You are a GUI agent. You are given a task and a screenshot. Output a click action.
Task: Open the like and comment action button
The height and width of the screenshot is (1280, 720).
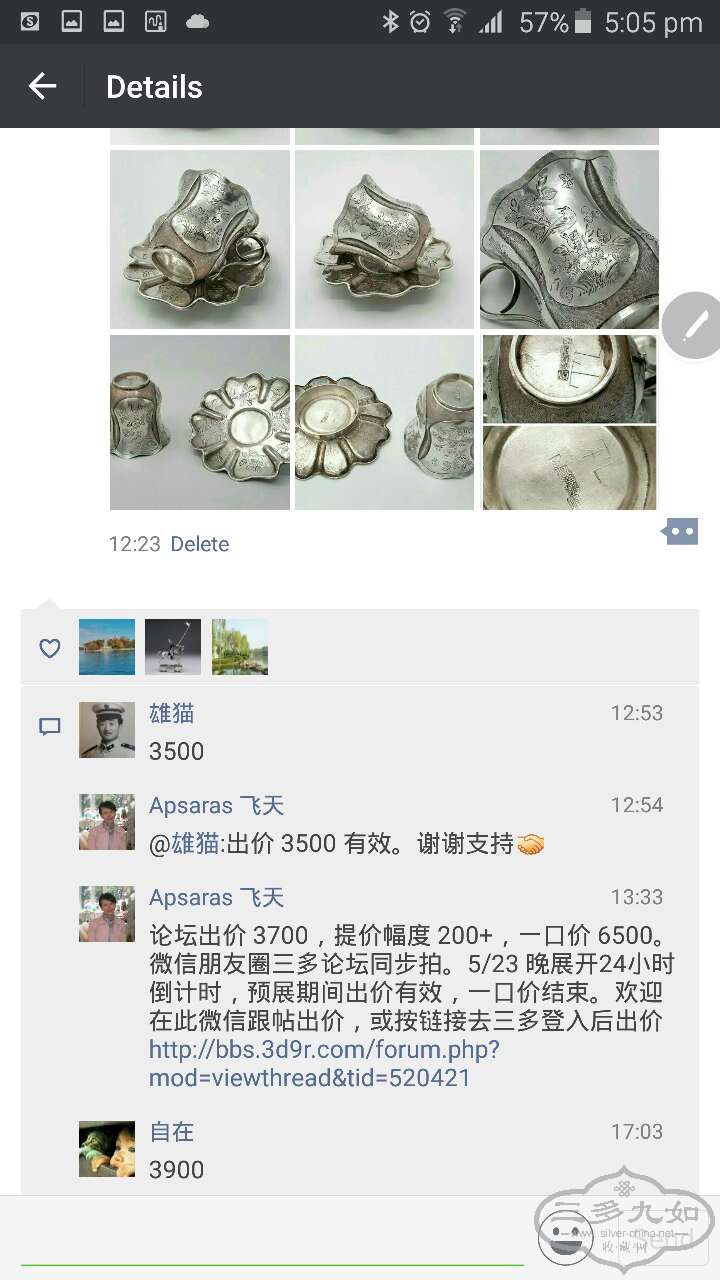[680, 532]
